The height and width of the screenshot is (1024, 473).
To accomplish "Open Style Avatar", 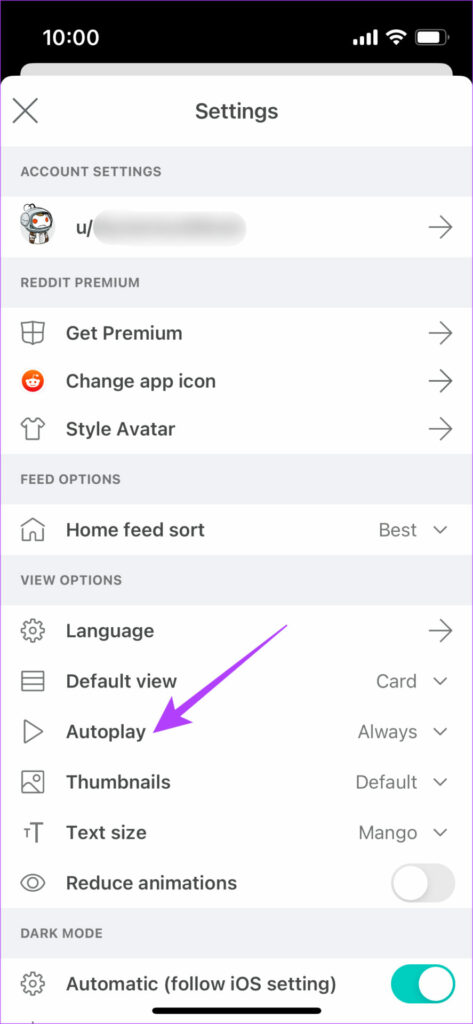I will pos(236,429).
